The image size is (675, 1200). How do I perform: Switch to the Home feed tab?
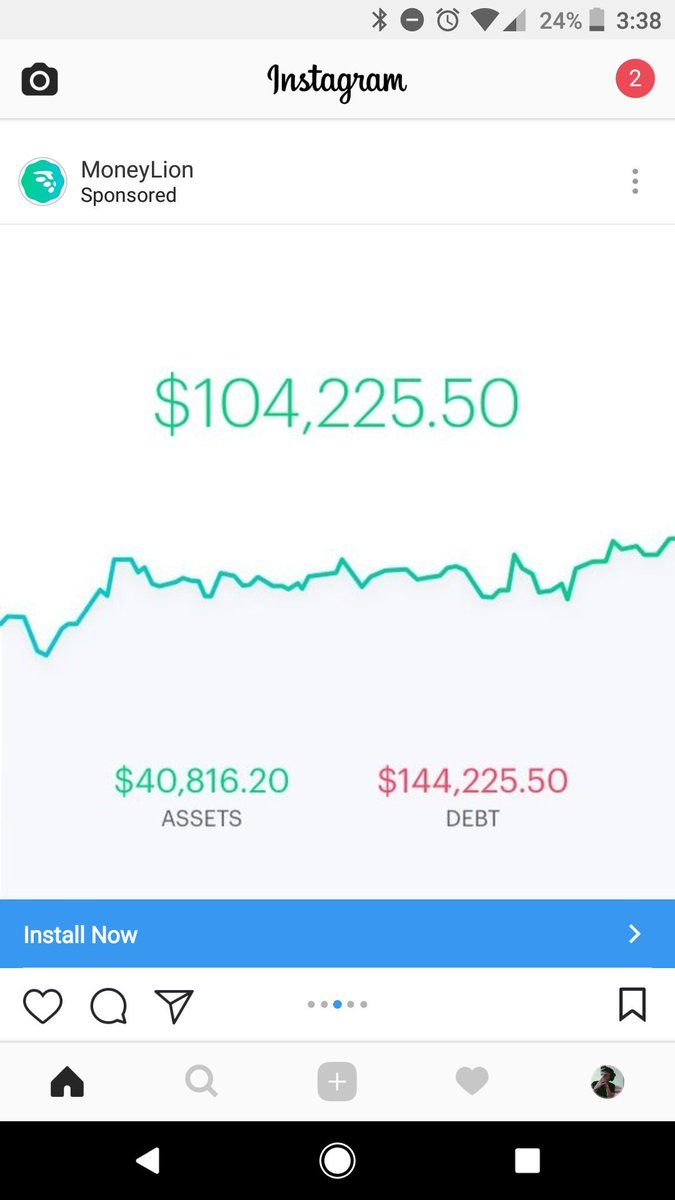point(67,1081)
